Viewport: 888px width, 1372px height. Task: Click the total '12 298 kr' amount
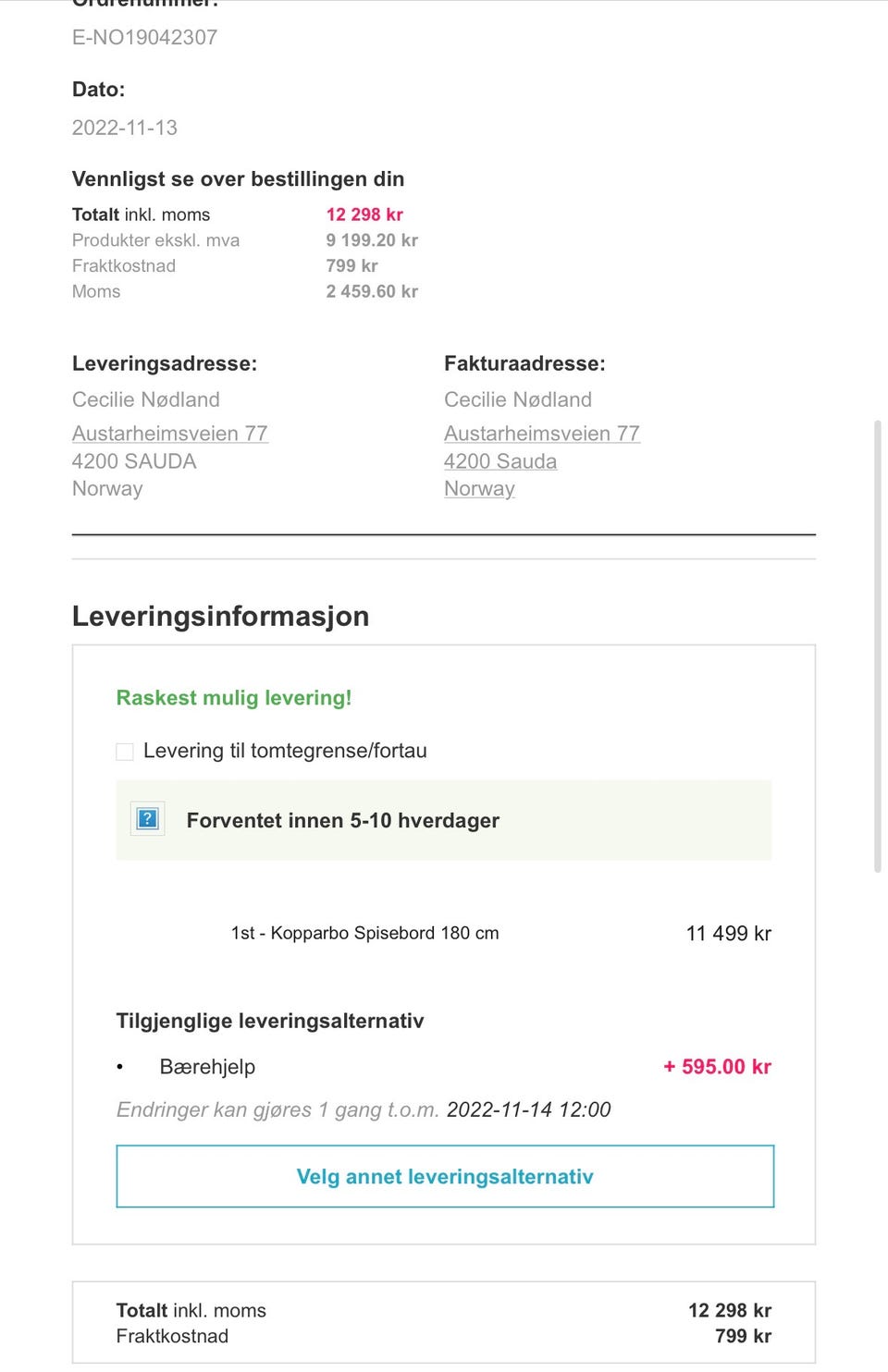click(x=364, y=214)
